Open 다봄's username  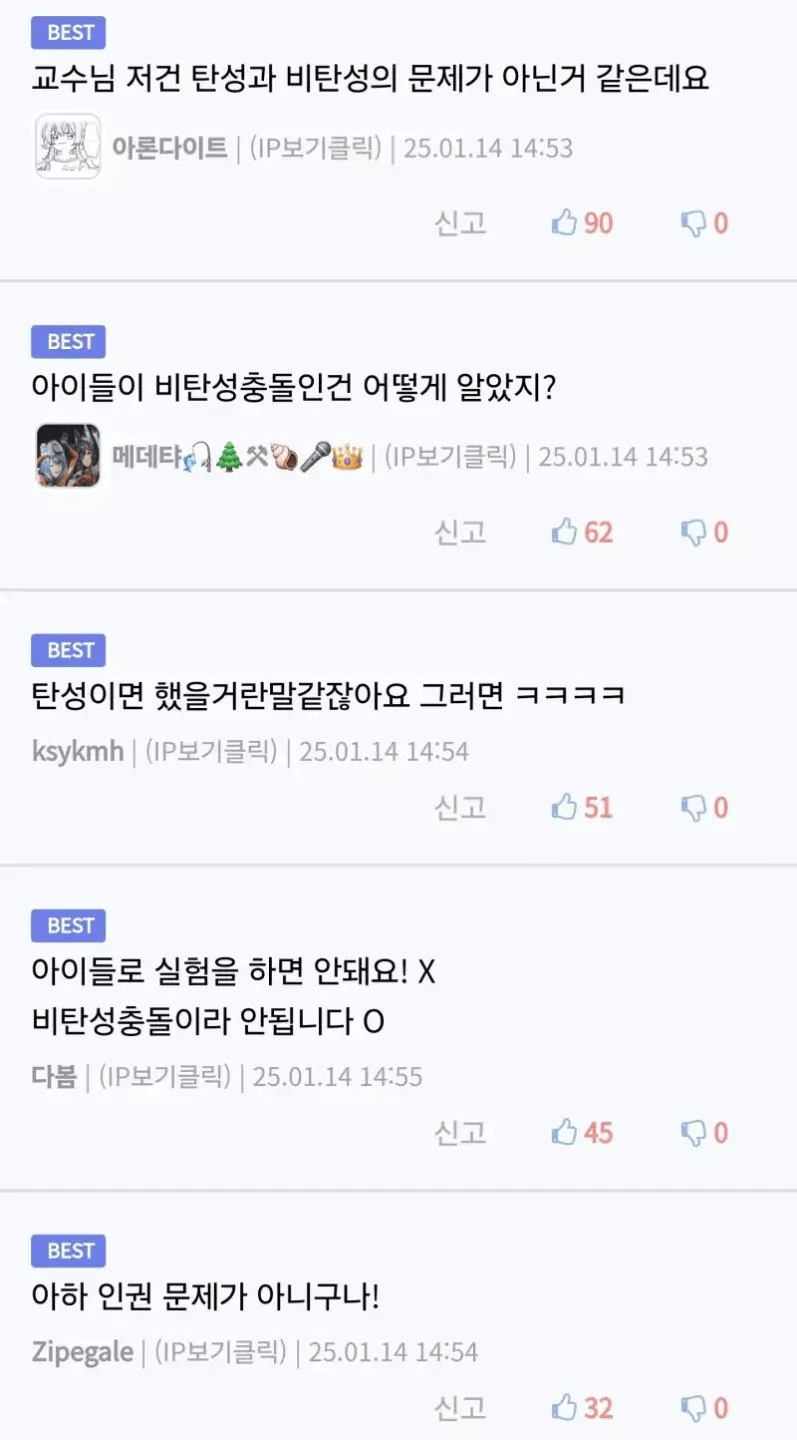coord(54,1077)
